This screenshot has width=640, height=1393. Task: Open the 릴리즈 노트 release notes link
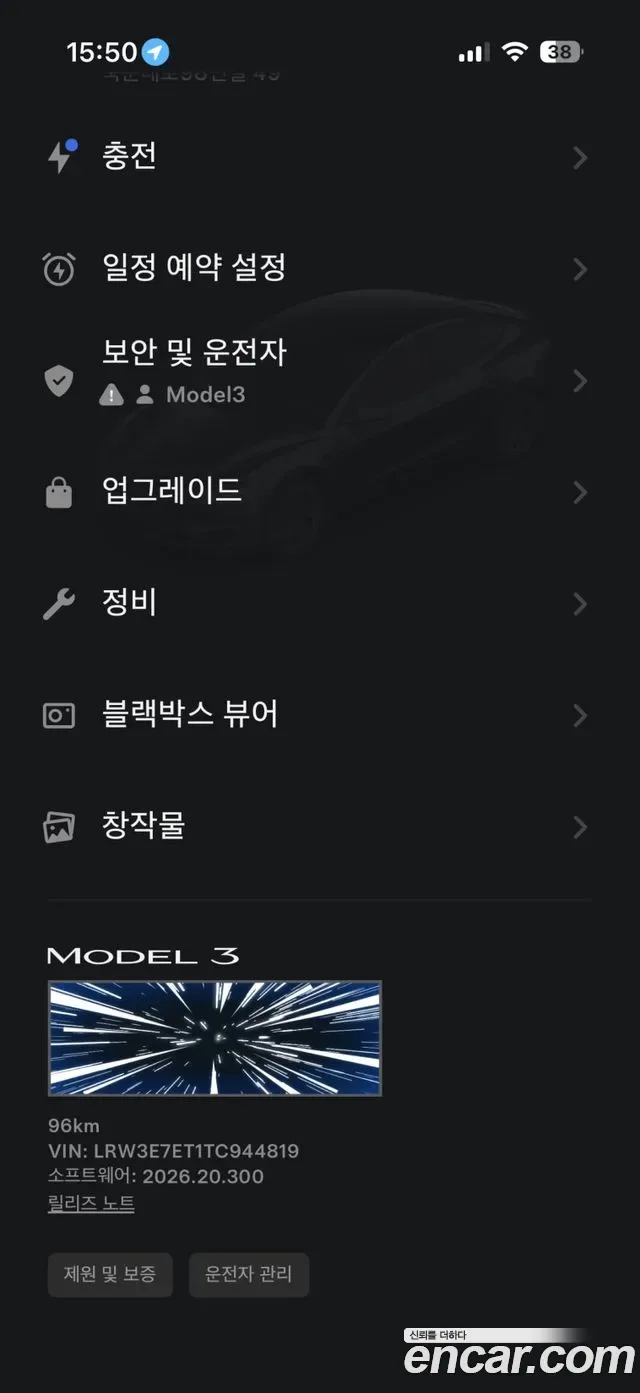[91, 1204]
